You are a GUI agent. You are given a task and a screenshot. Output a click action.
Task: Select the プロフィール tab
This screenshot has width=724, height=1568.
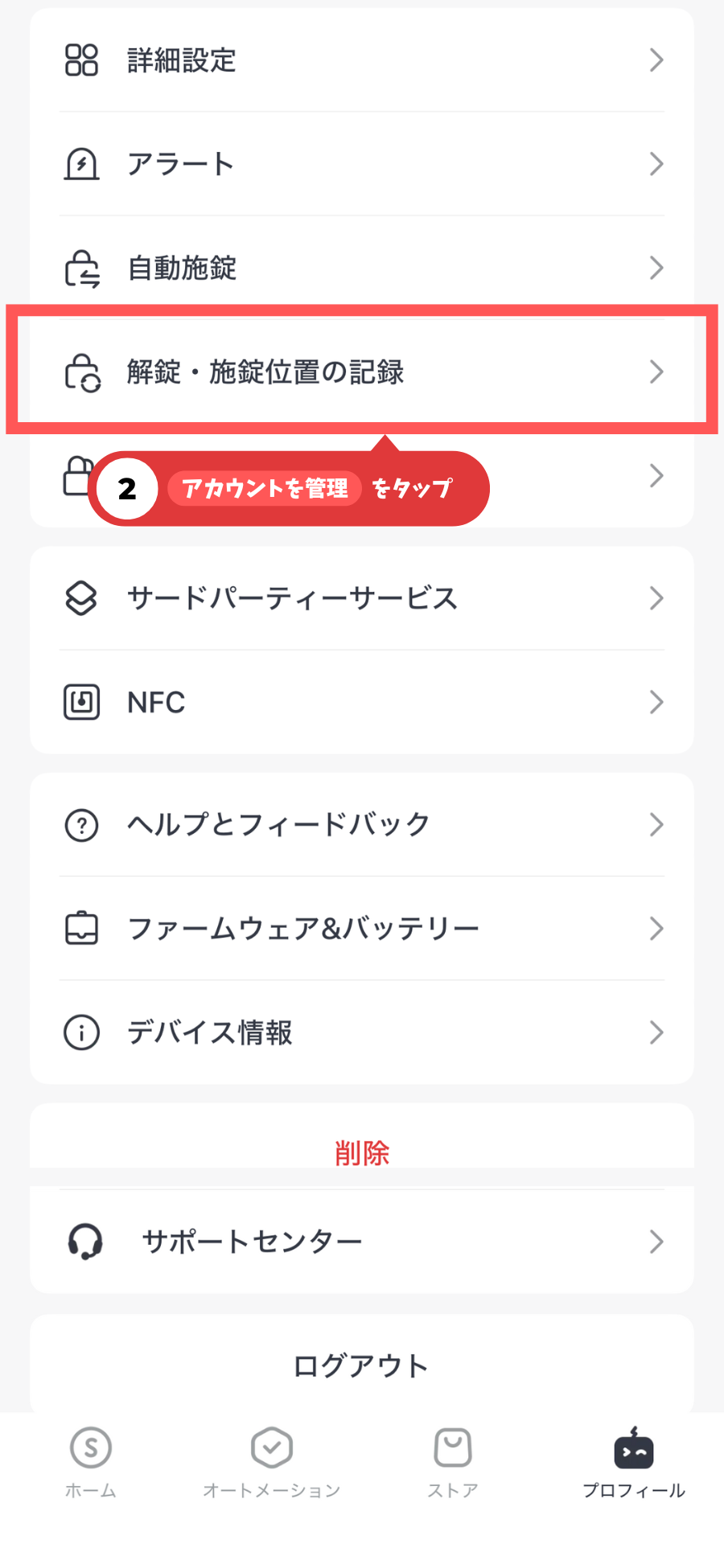pyautogui.click(x=634, y=1463)
